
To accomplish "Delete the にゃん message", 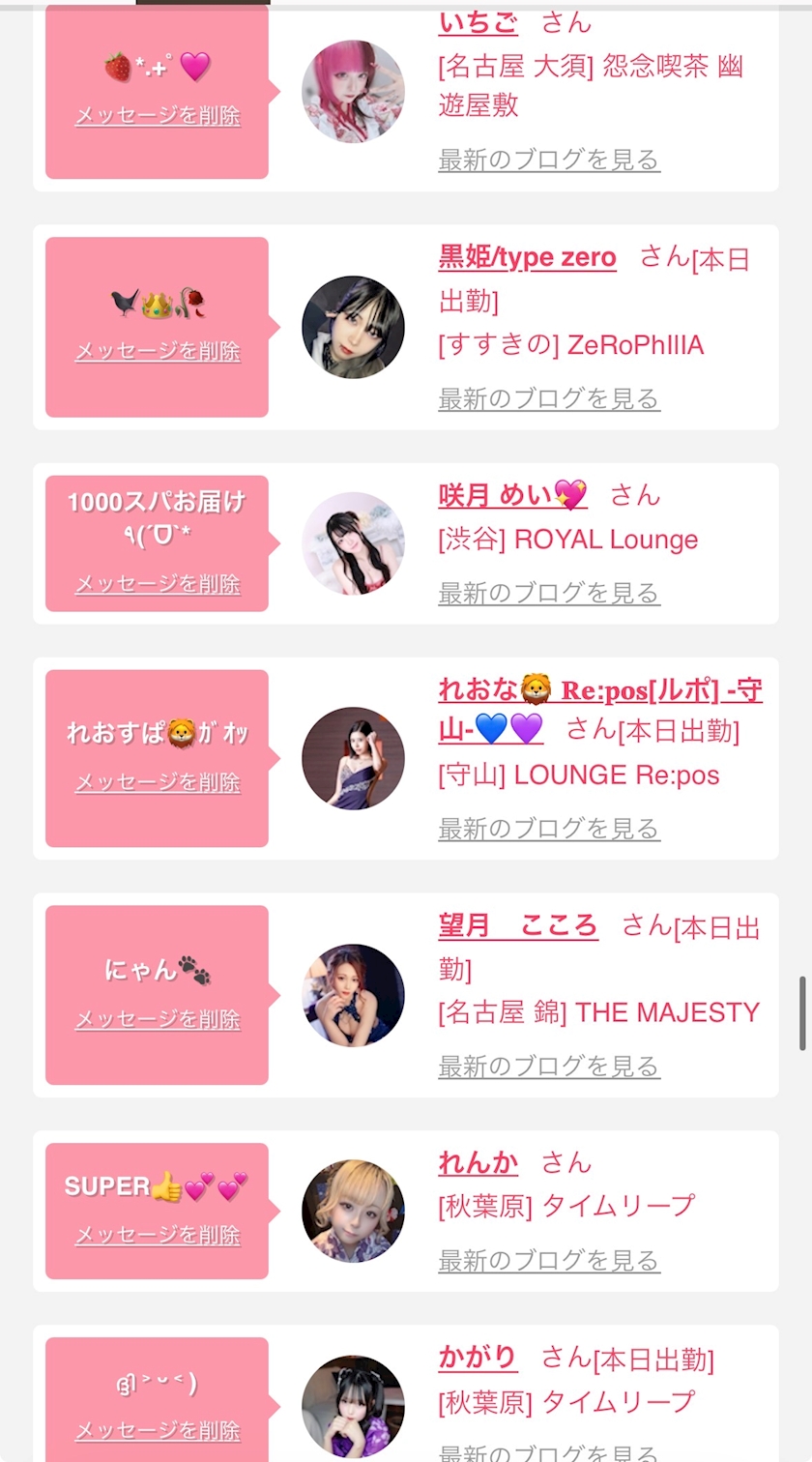I will [158, 1019].
